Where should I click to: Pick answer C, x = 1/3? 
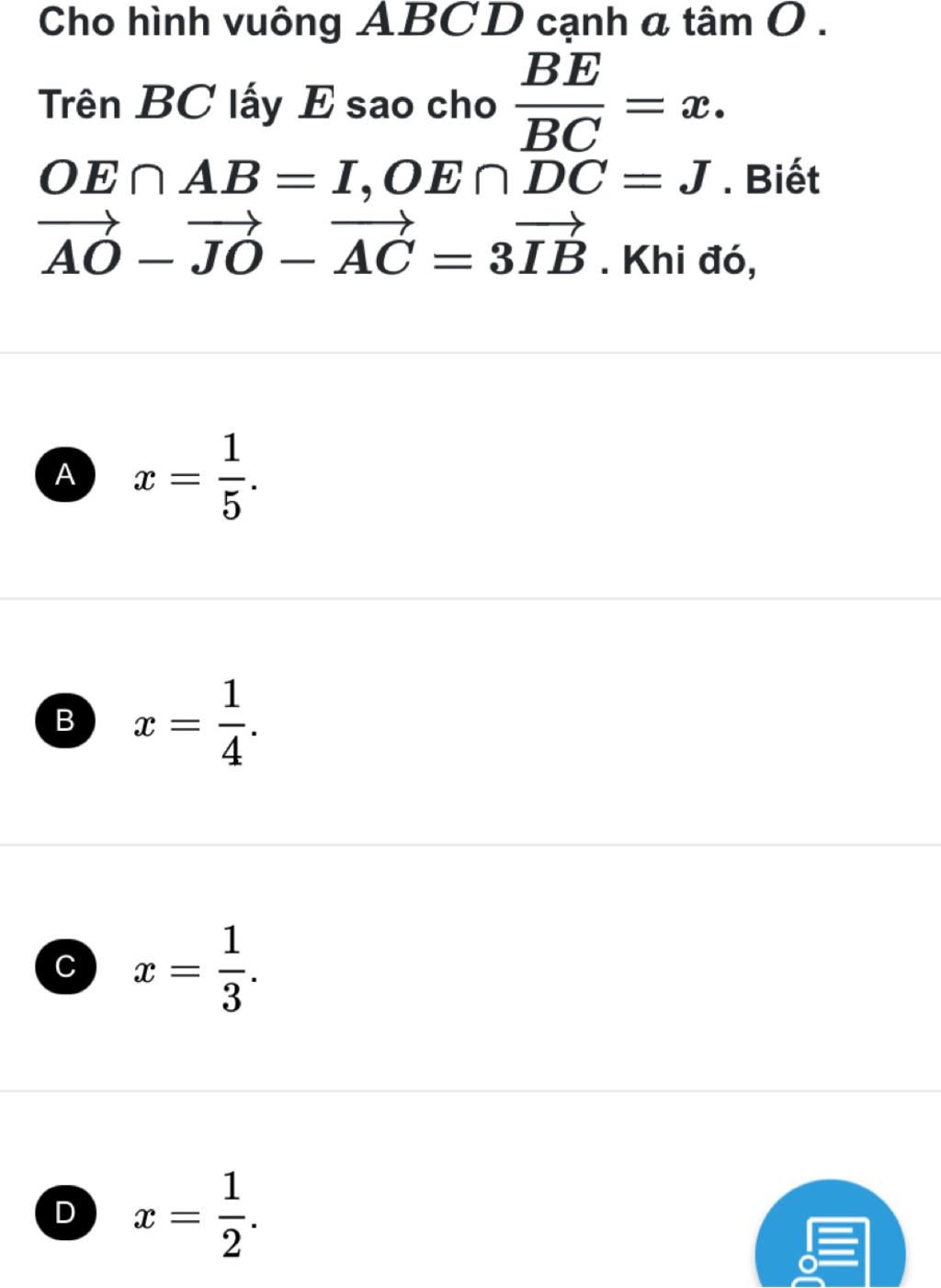[x=65, y=967]
